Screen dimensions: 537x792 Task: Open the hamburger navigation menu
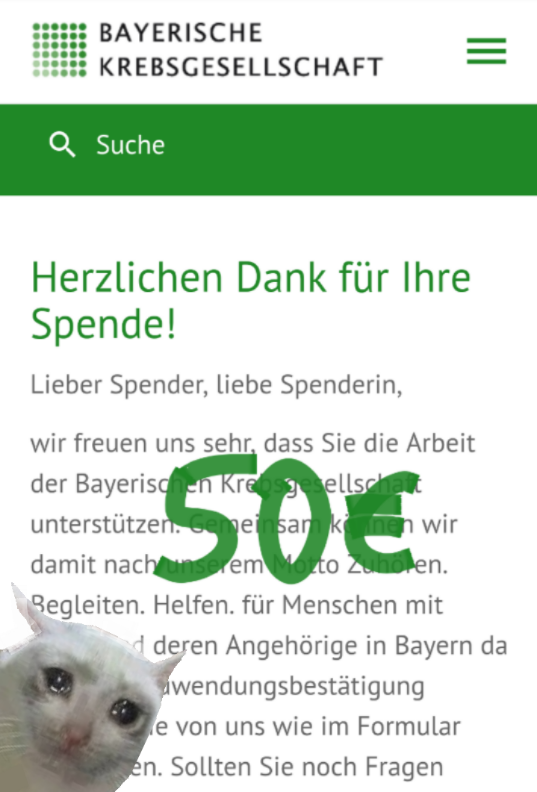tap(486, 51)
